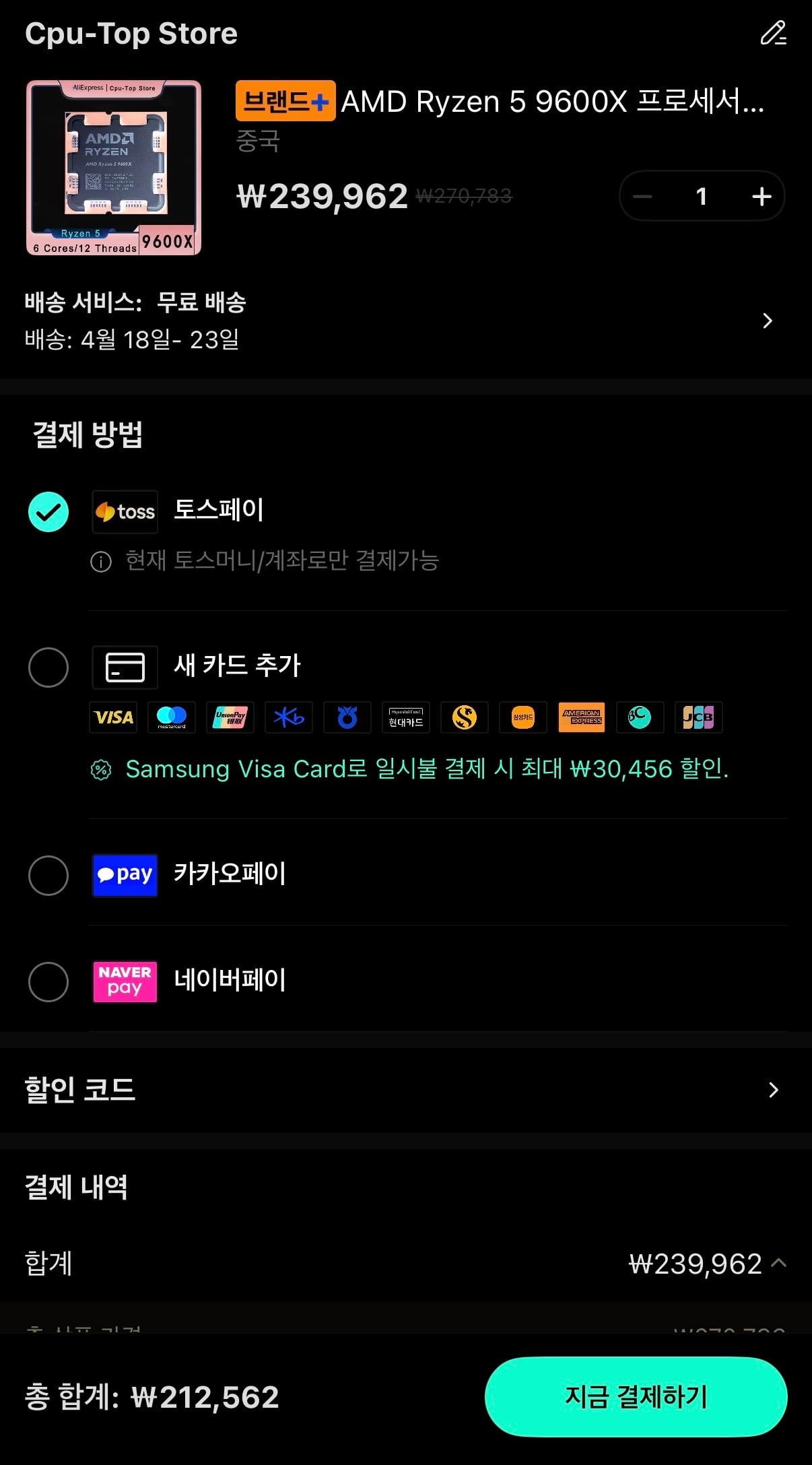Select the Toss Pay icon

click(125, 511)
